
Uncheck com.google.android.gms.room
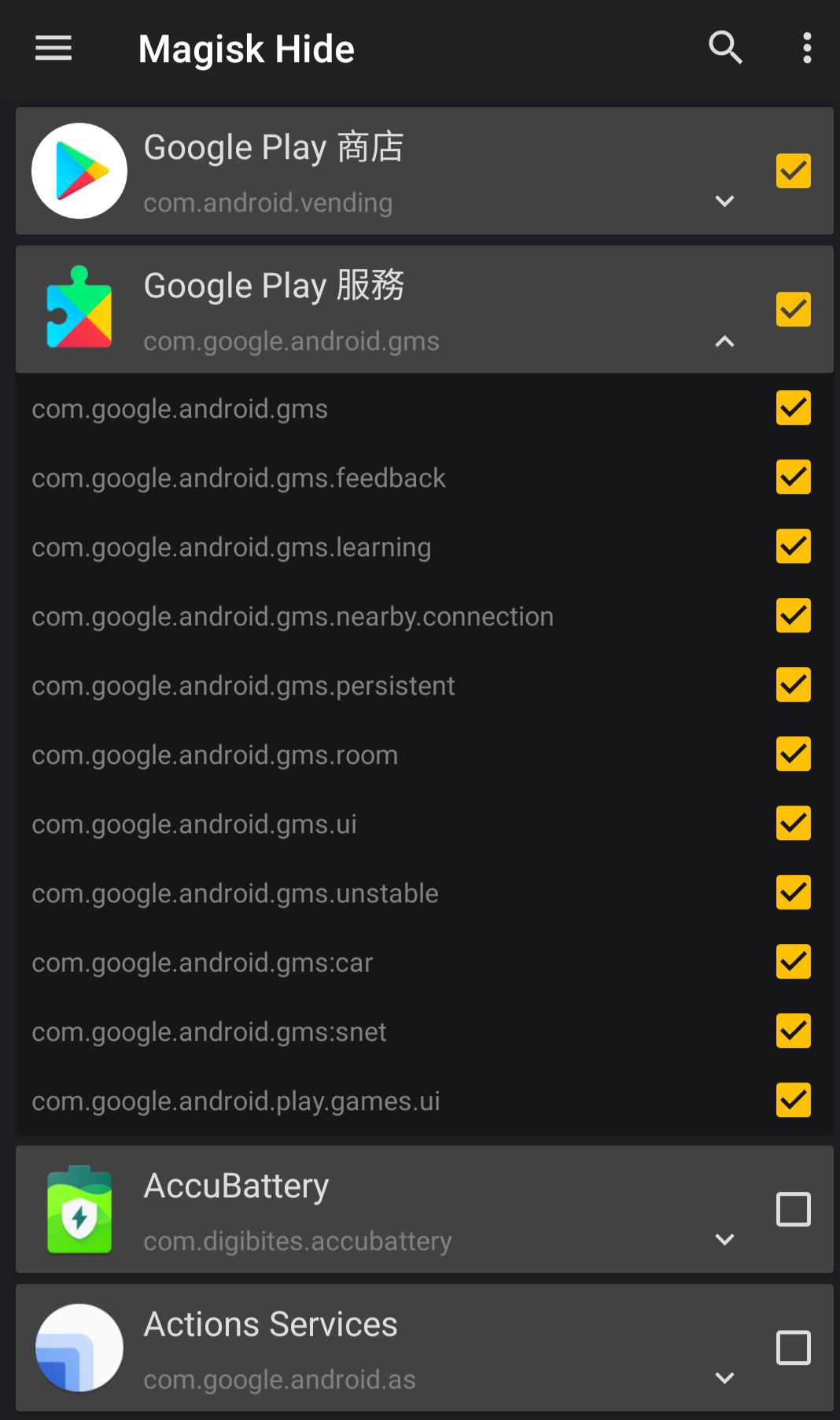tap(793, 754)
